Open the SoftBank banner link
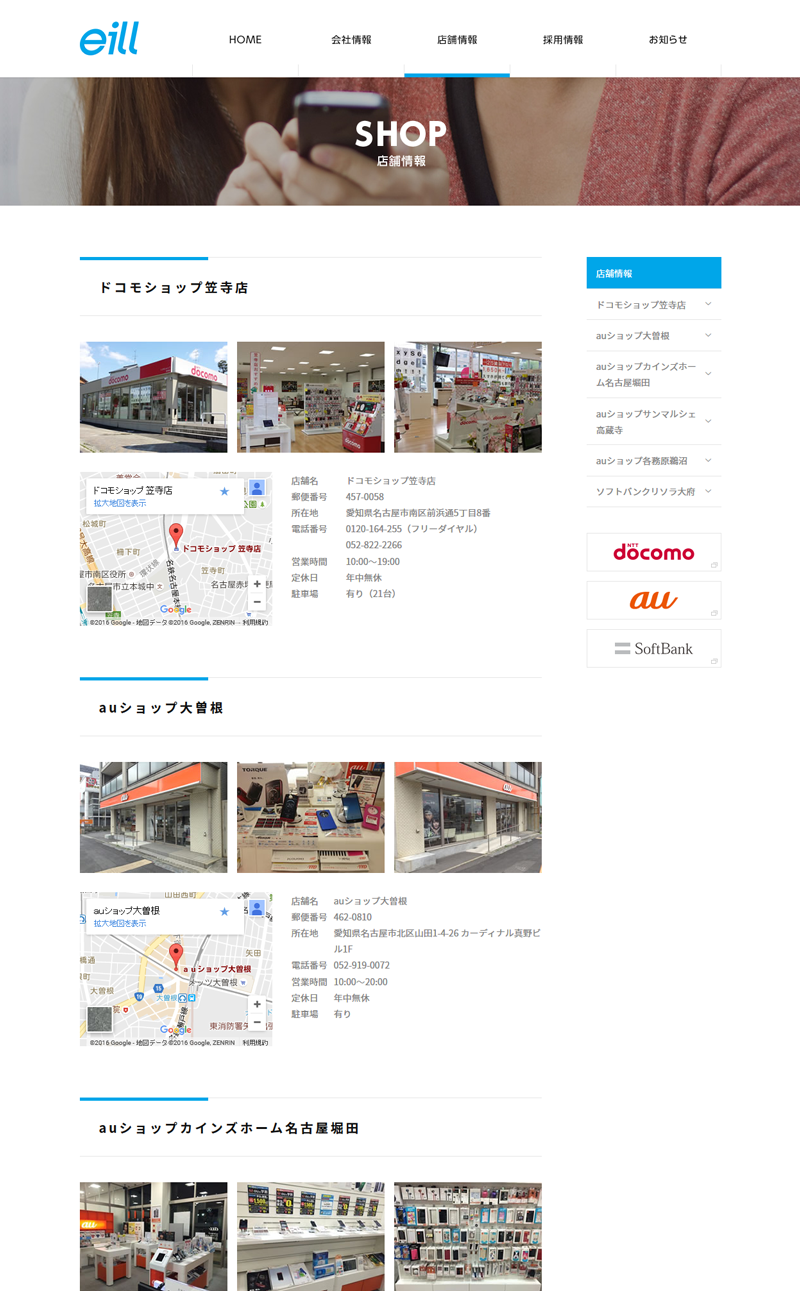The image size is (800, 1291). coord(654,648)
